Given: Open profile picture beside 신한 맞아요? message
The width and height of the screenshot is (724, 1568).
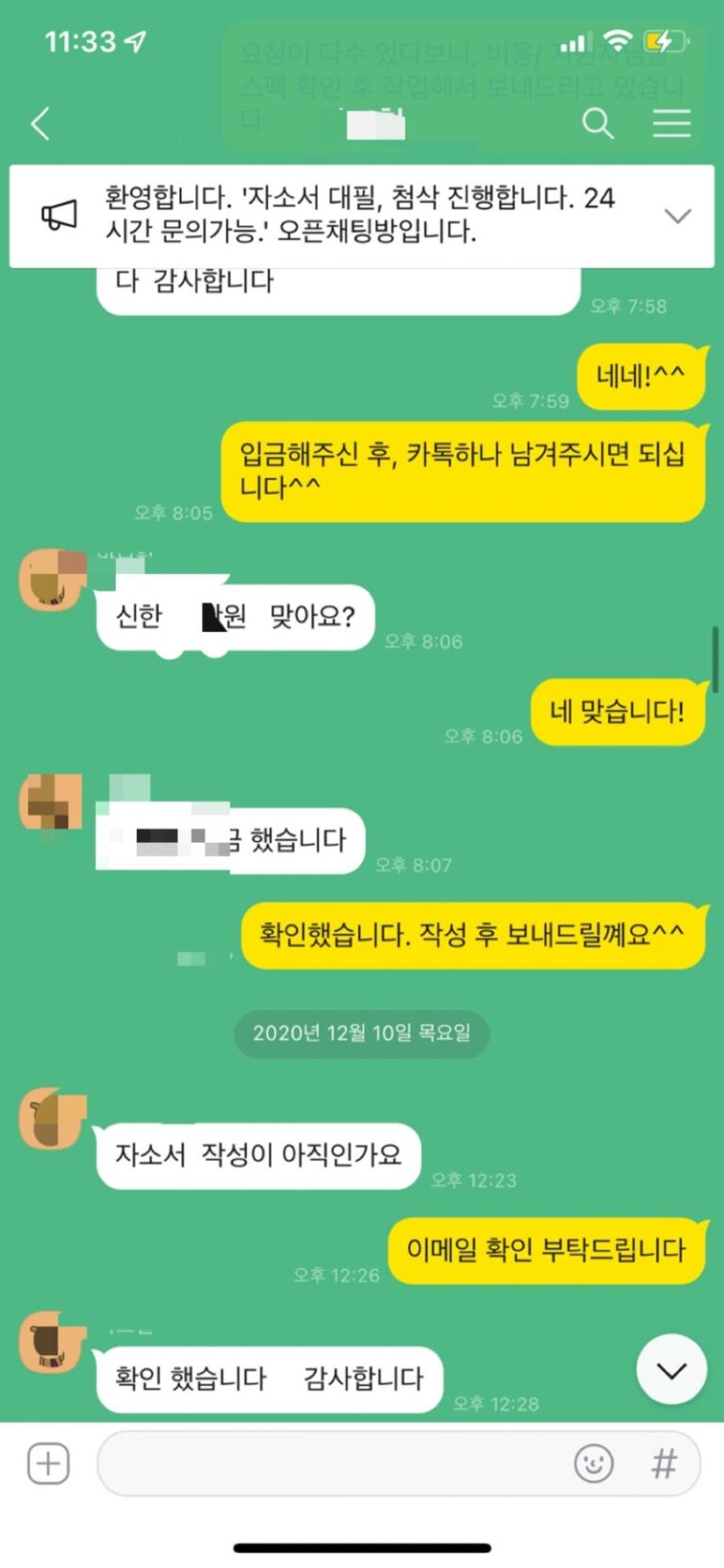Looking at the screenshot, I should (x=52, y=579).
